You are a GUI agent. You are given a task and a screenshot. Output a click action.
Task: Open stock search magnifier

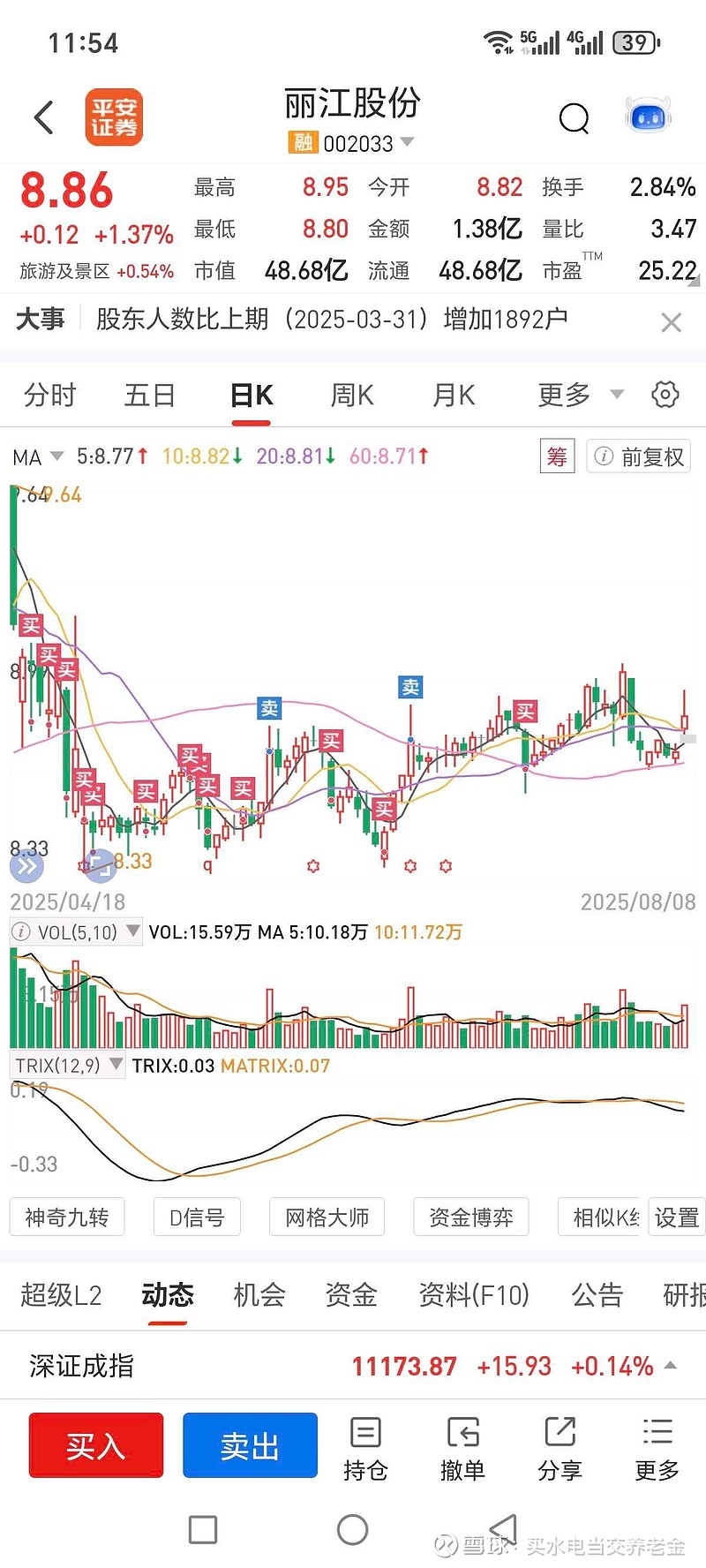pos(574,117)
